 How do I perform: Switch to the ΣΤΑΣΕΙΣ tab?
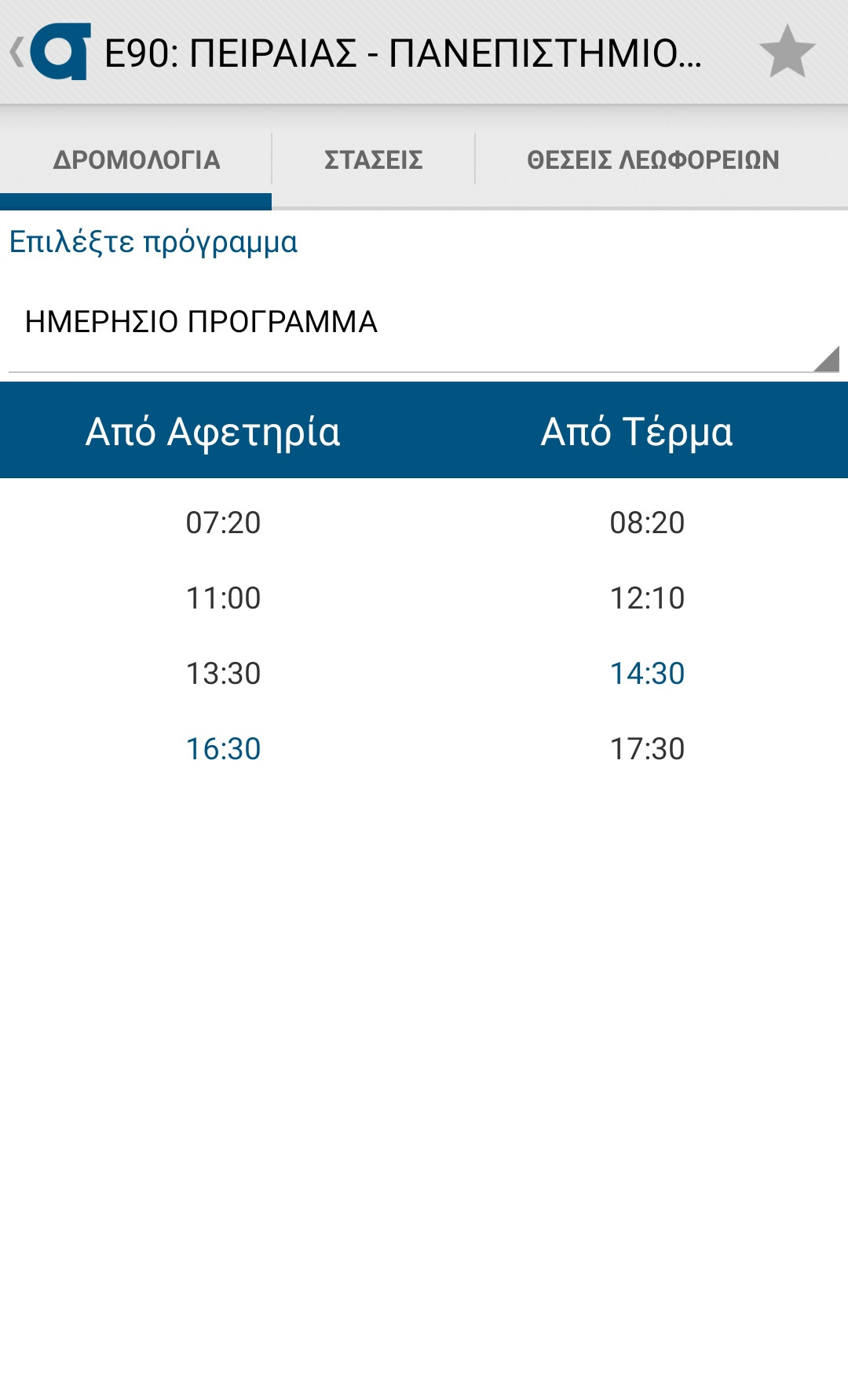[x=373, y=160]
